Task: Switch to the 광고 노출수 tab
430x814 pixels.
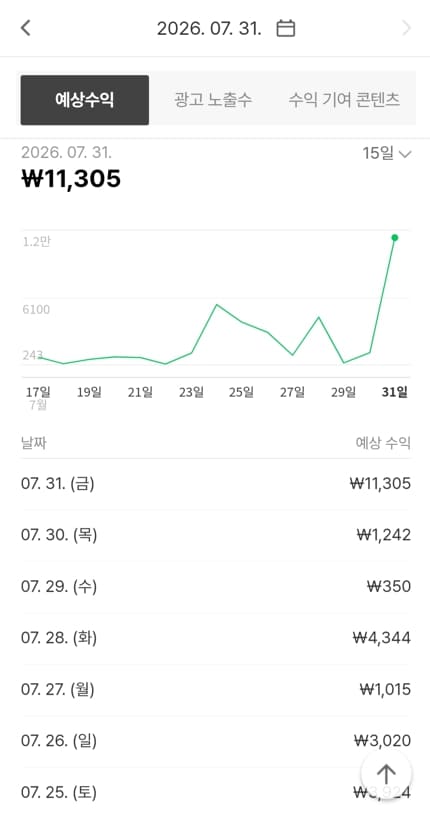Action: pos(213,100)
